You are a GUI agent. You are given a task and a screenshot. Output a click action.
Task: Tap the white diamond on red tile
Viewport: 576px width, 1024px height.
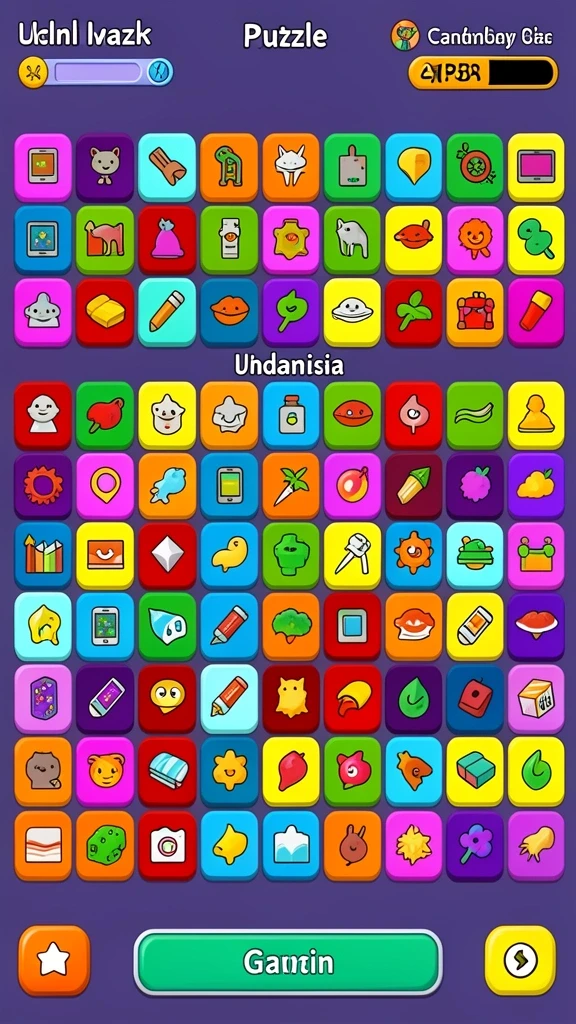[x=167, y=556]
